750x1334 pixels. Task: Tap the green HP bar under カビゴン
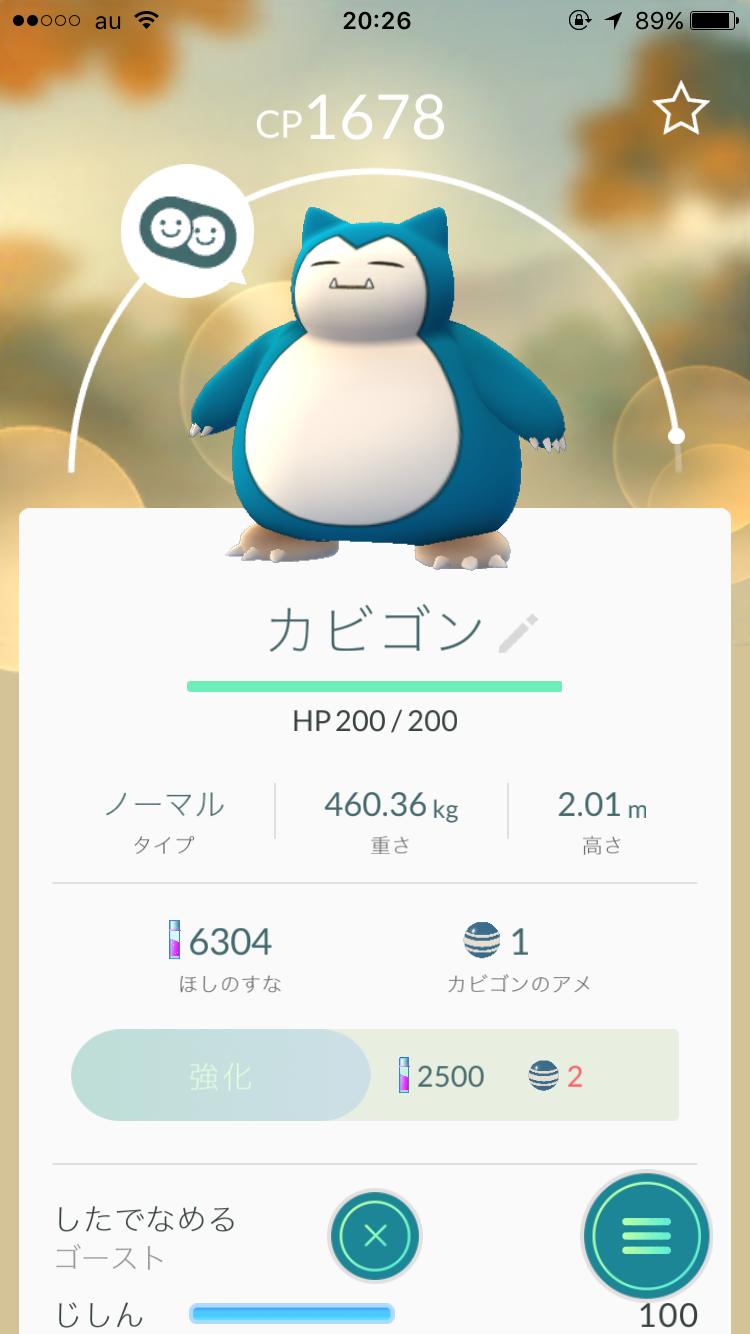point(375,686)
